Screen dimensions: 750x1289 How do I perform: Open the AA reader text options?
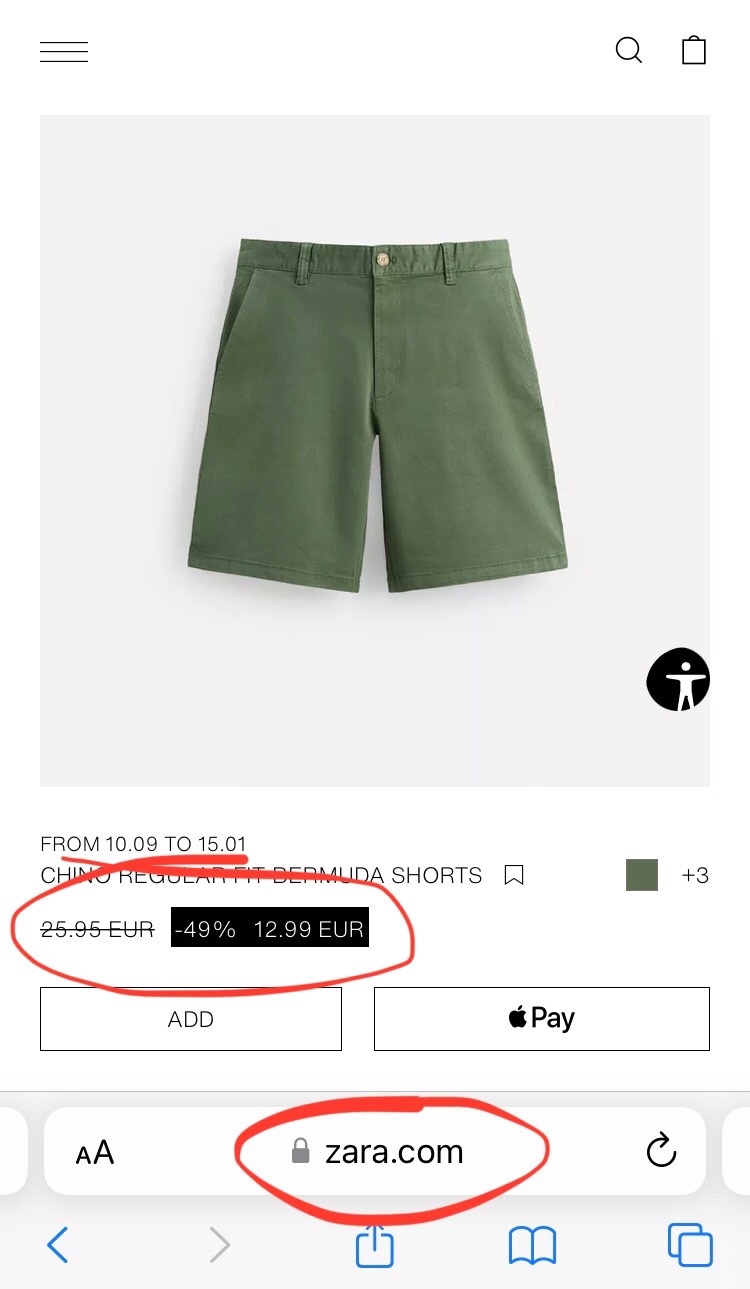tap(95, 1153)
